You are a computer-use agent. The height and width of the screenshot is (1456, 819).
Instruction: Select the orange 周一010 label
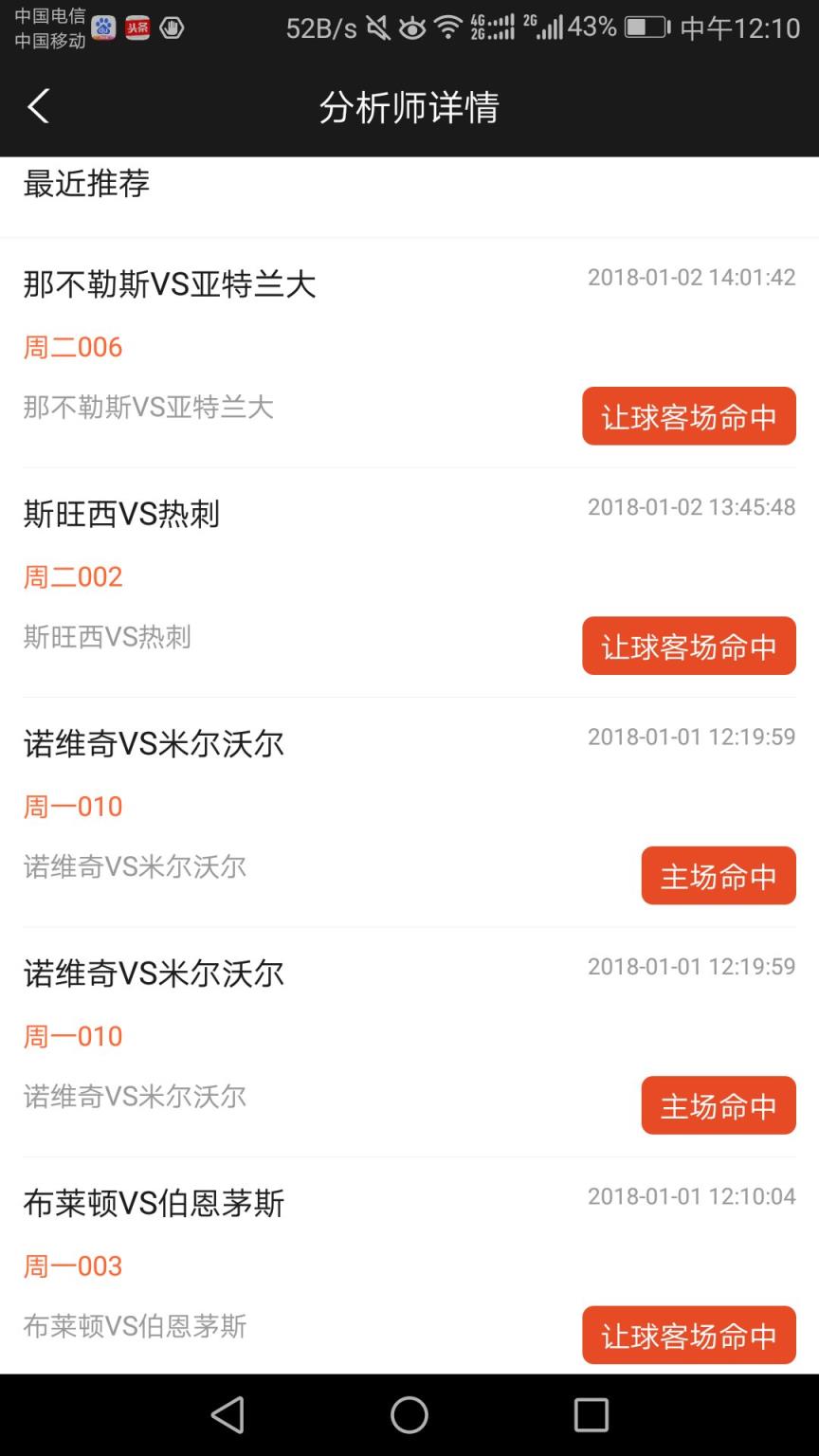73,806
